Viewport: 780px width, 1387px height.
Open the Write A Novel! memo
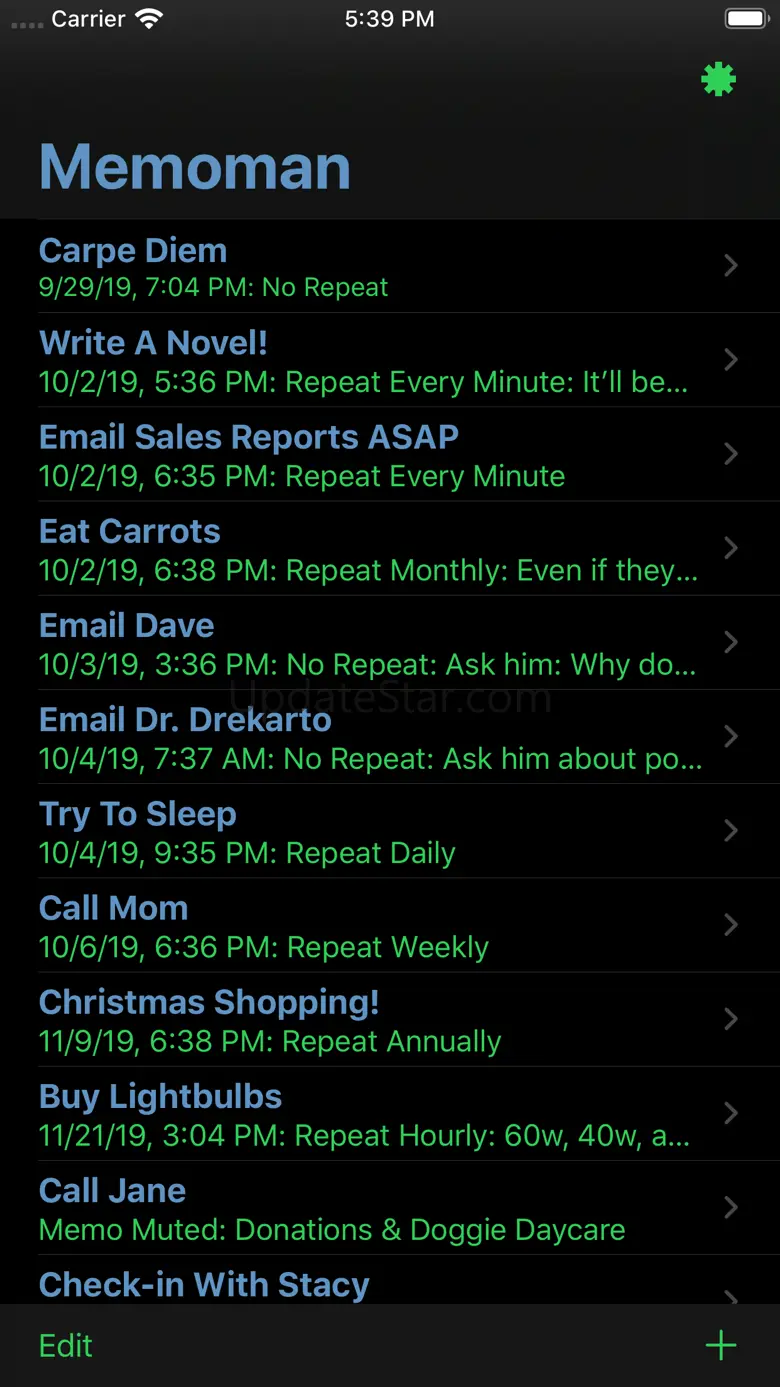(x=390, y=360)
